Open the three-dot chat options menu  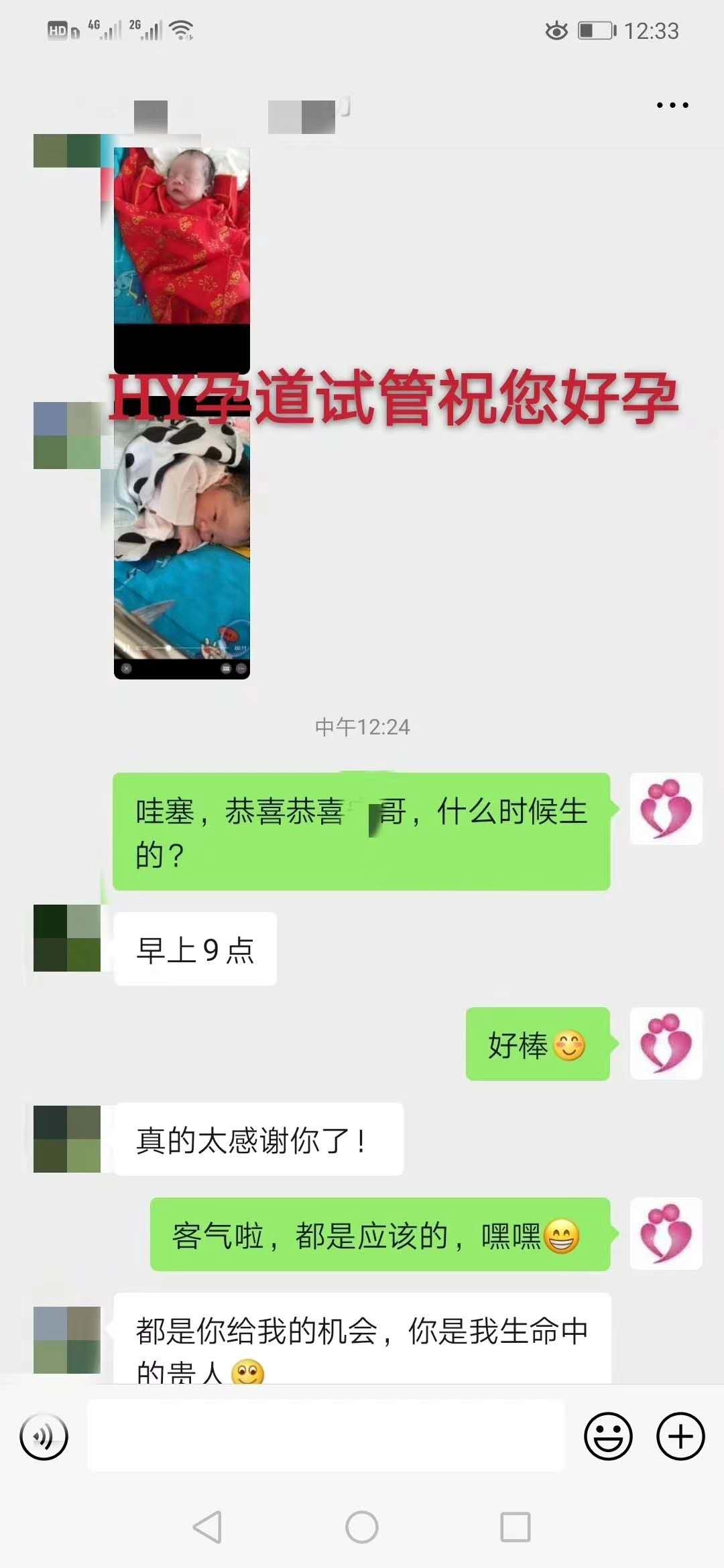click(x=672, y=105)
